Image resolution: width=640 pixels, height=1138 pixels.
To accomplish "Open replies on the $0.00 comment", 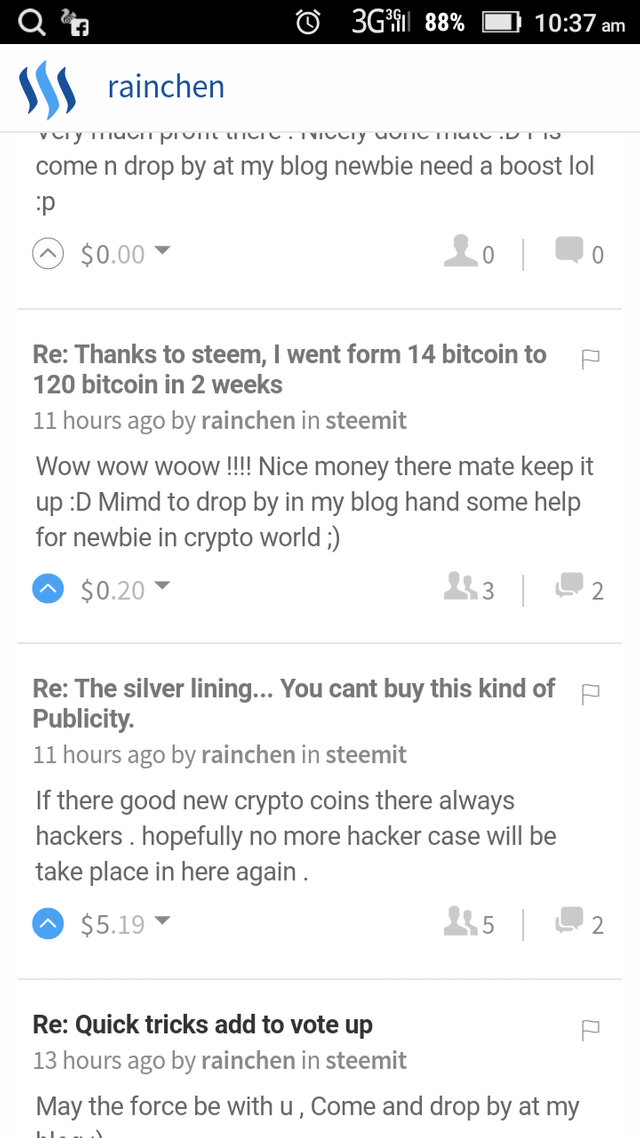I will (x=580, y=254).
